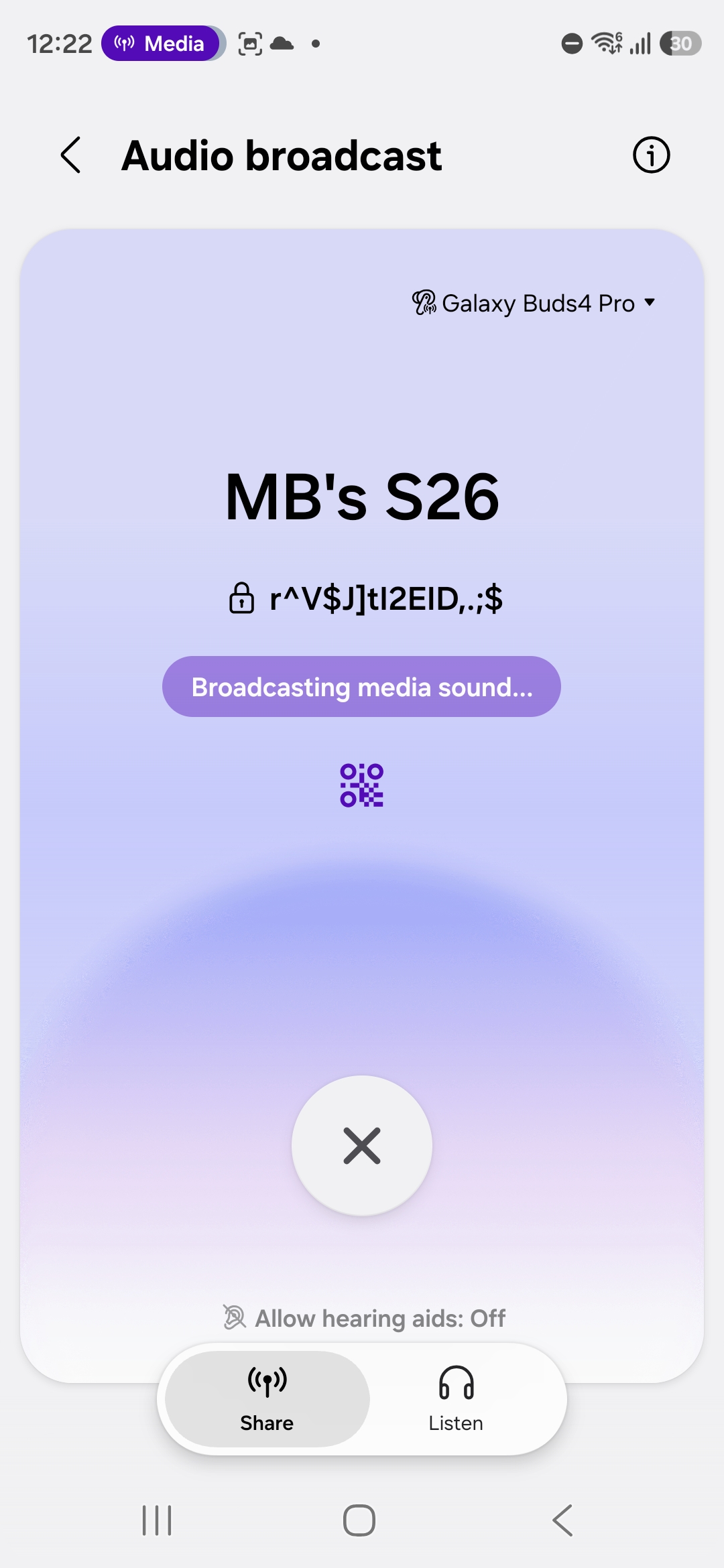The height and width of the screenshot is (1568, 724).
Task: Open recent apps
Action: coord(157,1520)
